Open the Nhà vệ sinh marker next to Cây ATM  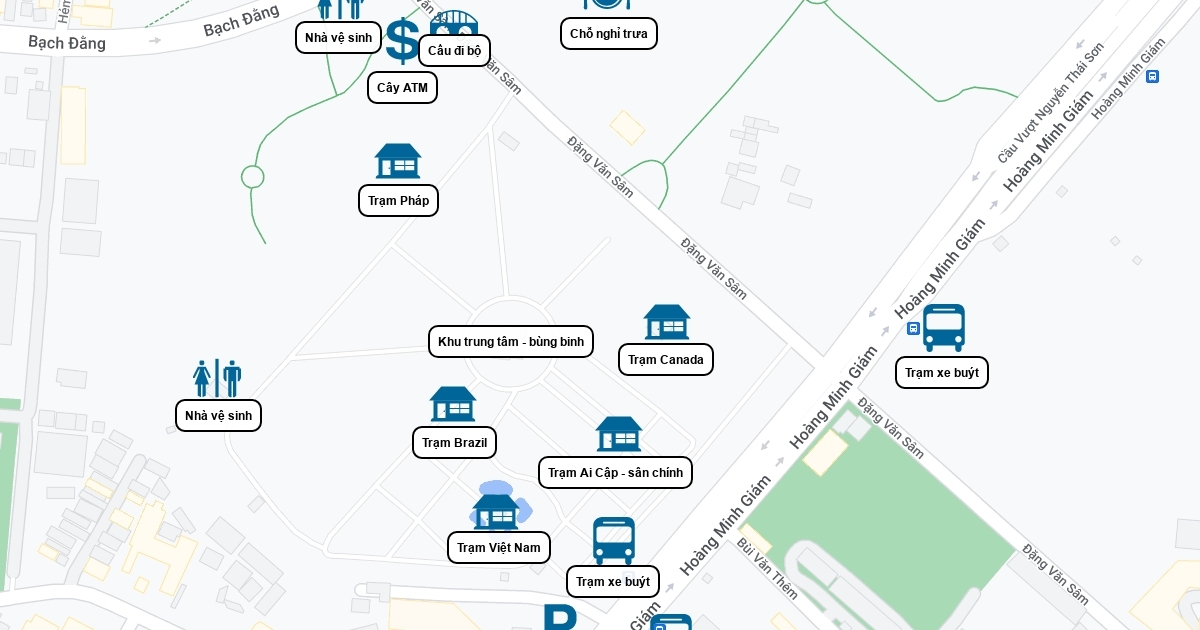(340, 8)
